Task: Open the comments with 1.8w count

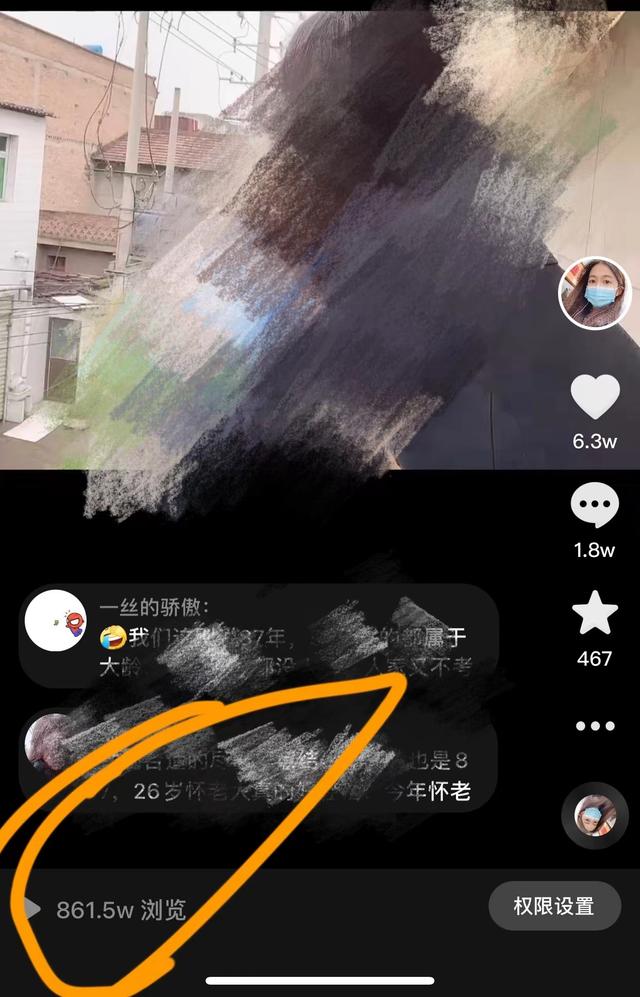Action: point(595,507)
